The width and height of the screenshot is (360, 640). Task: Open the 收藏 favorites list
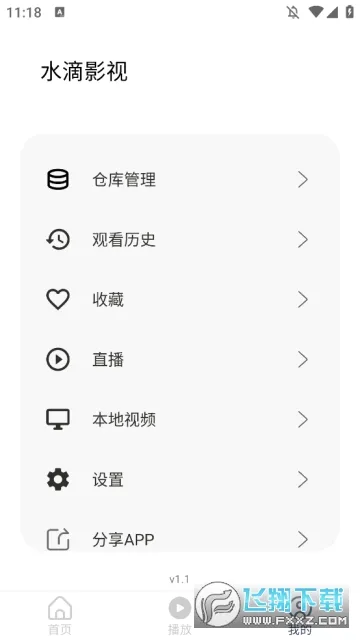[x=180, y=300]
